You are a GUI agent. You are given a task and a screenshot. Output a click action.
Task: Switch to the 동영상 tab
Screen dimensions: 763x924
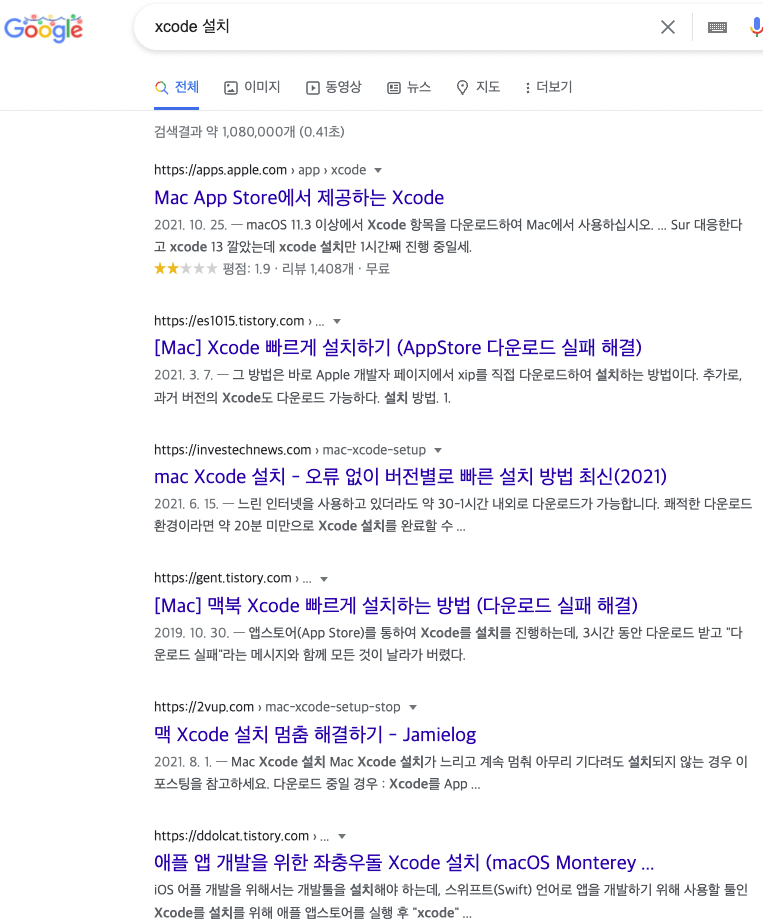pos(334,87)
